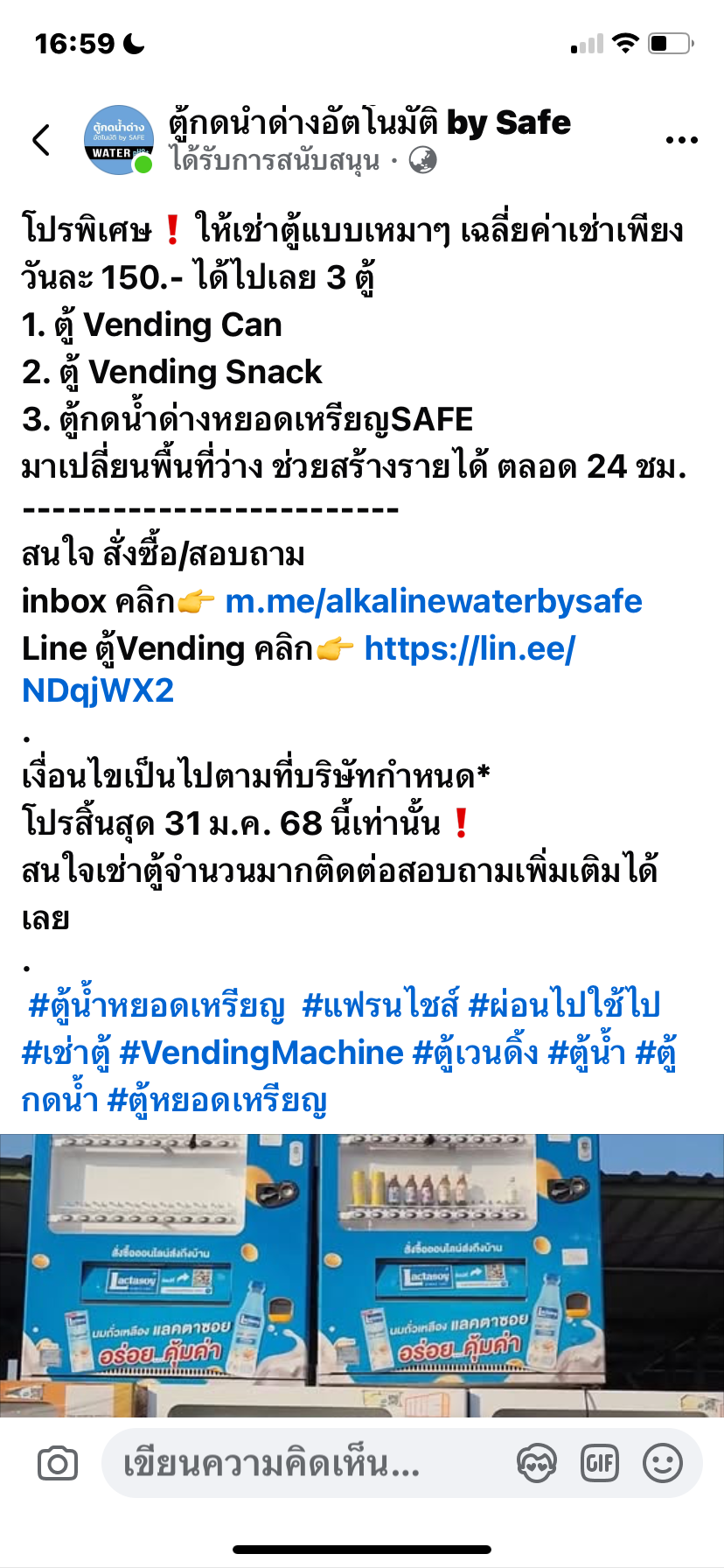Open the camera icon beside the comment box
The image size is (724, 1568).
pyautogui.click(x=58, y=1463)
